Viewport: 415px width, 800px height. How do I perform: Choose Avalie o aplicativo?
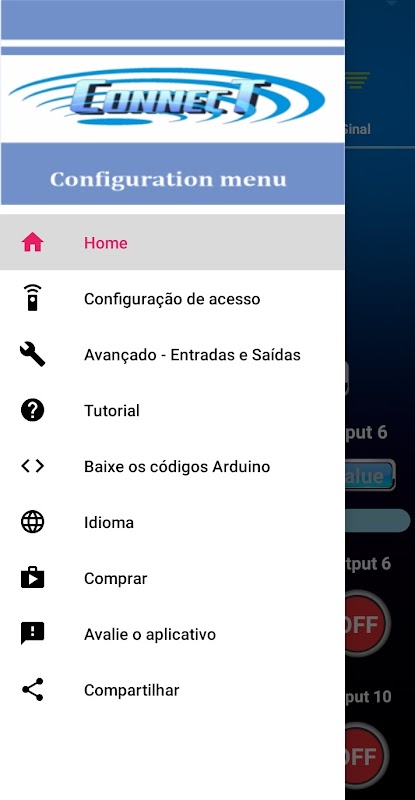[172, 634]
